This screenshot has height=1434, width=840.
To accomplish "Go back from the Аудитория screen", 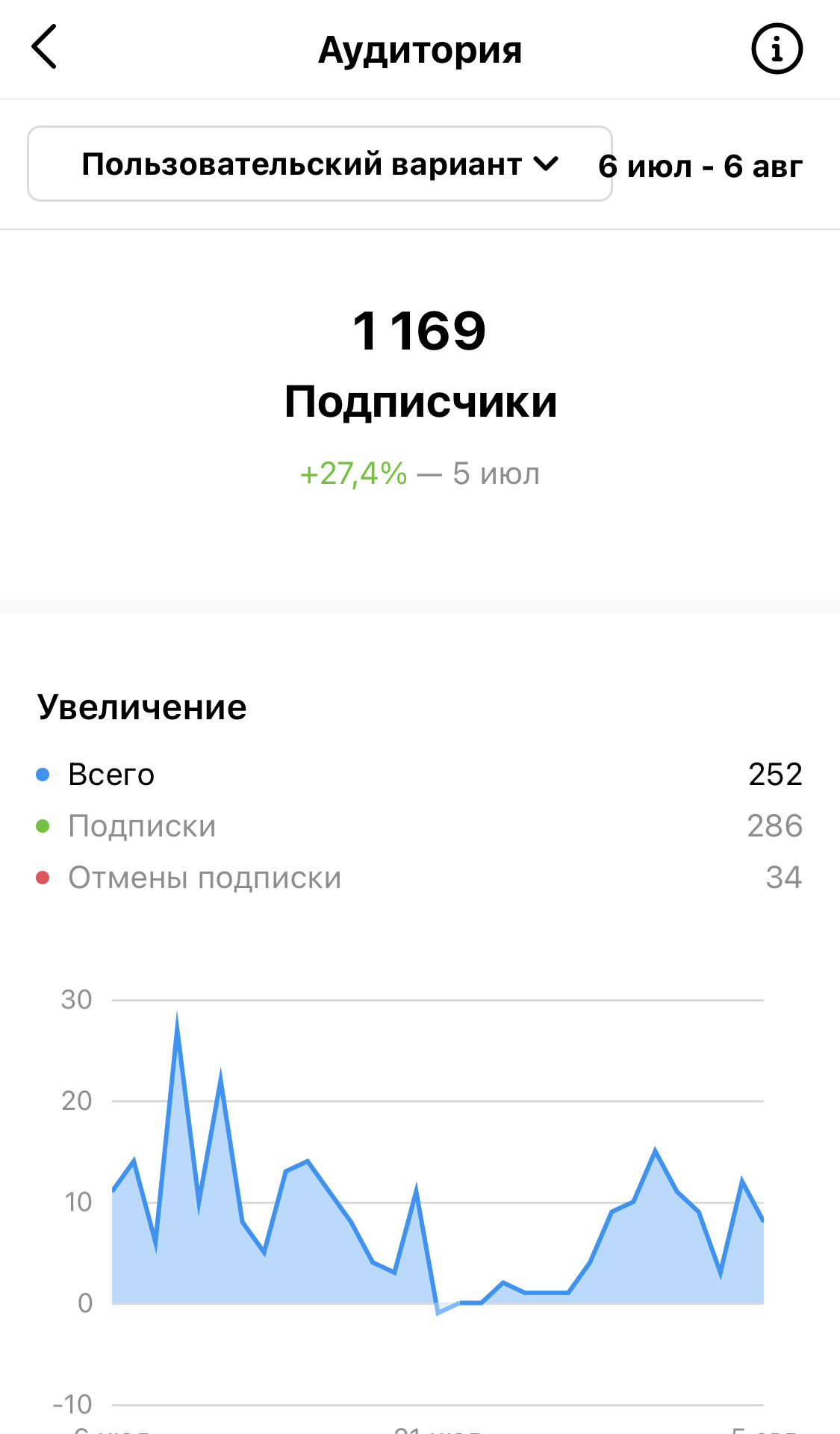I will click(45, 48).
